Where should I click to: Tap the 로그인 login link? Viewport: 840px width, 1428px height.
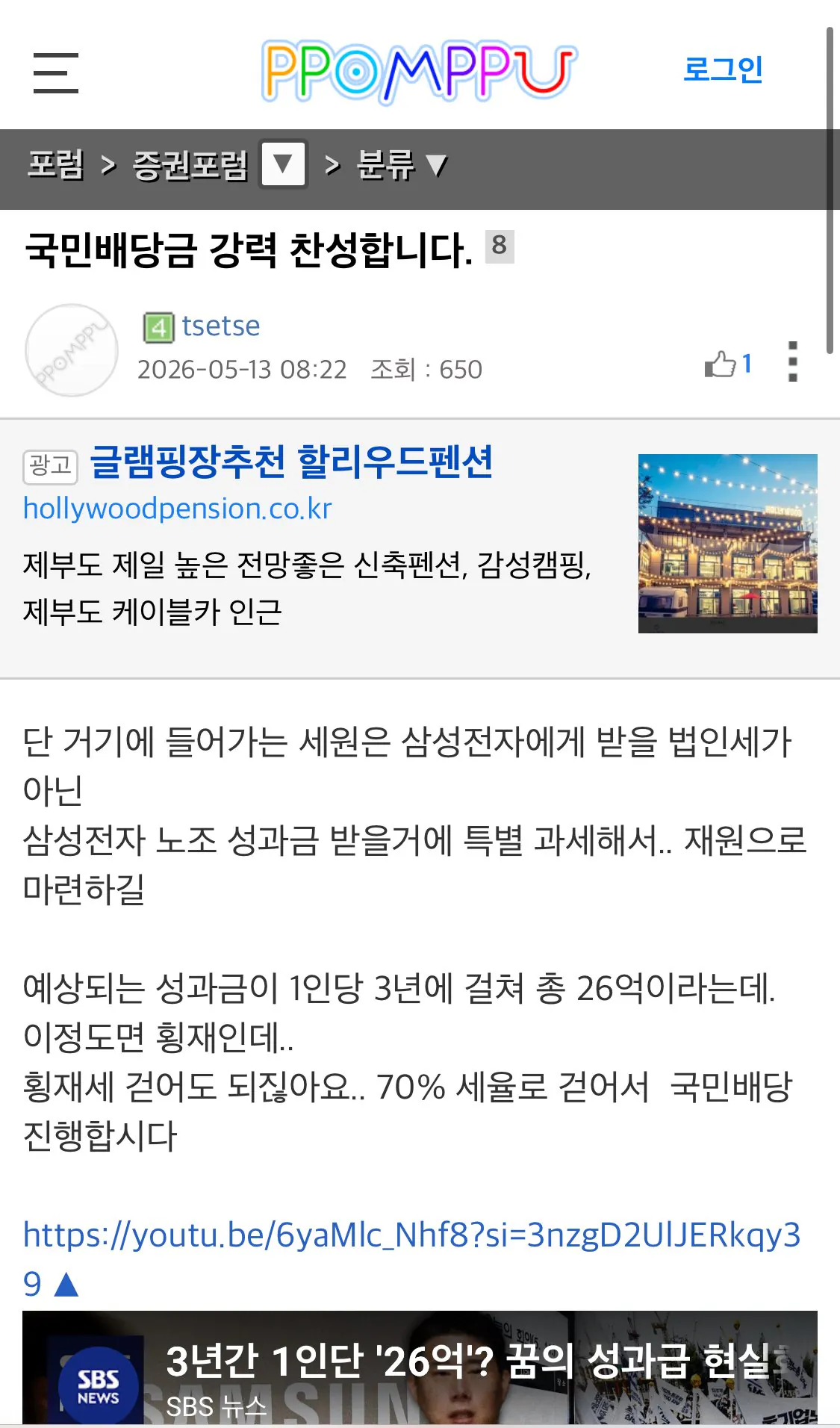[x=723, y=69]
